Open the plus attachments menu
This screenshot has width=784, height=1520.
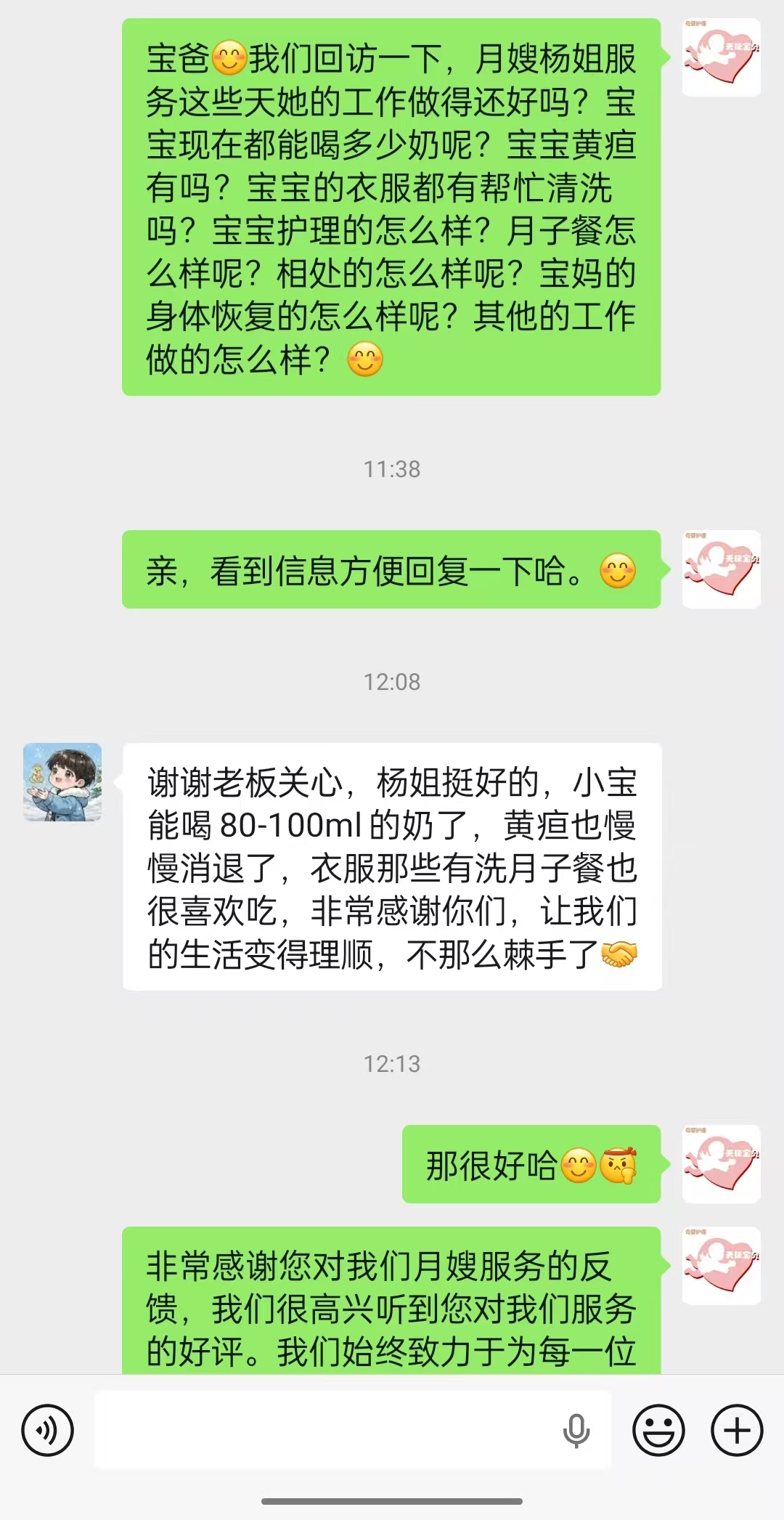tap(737, 1430)
